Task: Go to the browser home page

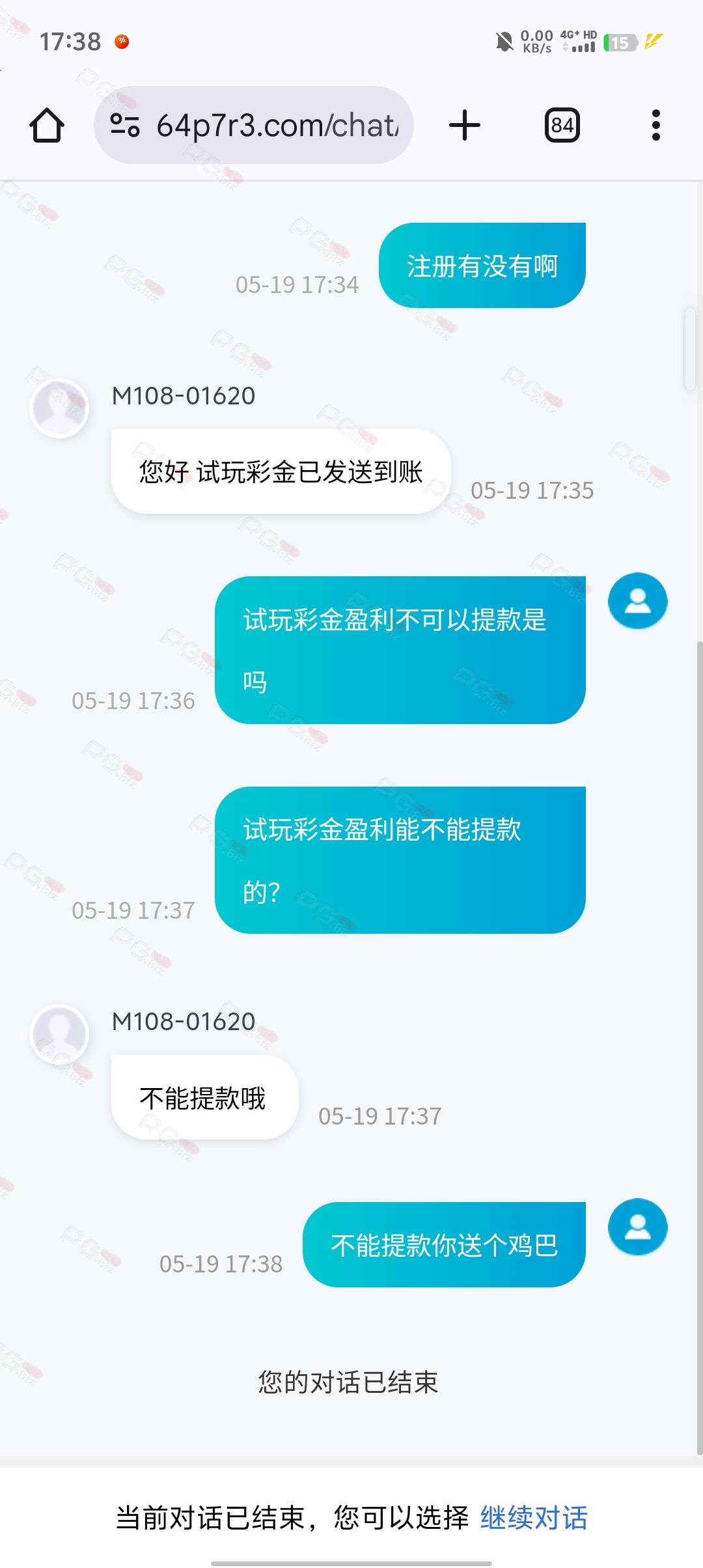Action: [47, 125]
